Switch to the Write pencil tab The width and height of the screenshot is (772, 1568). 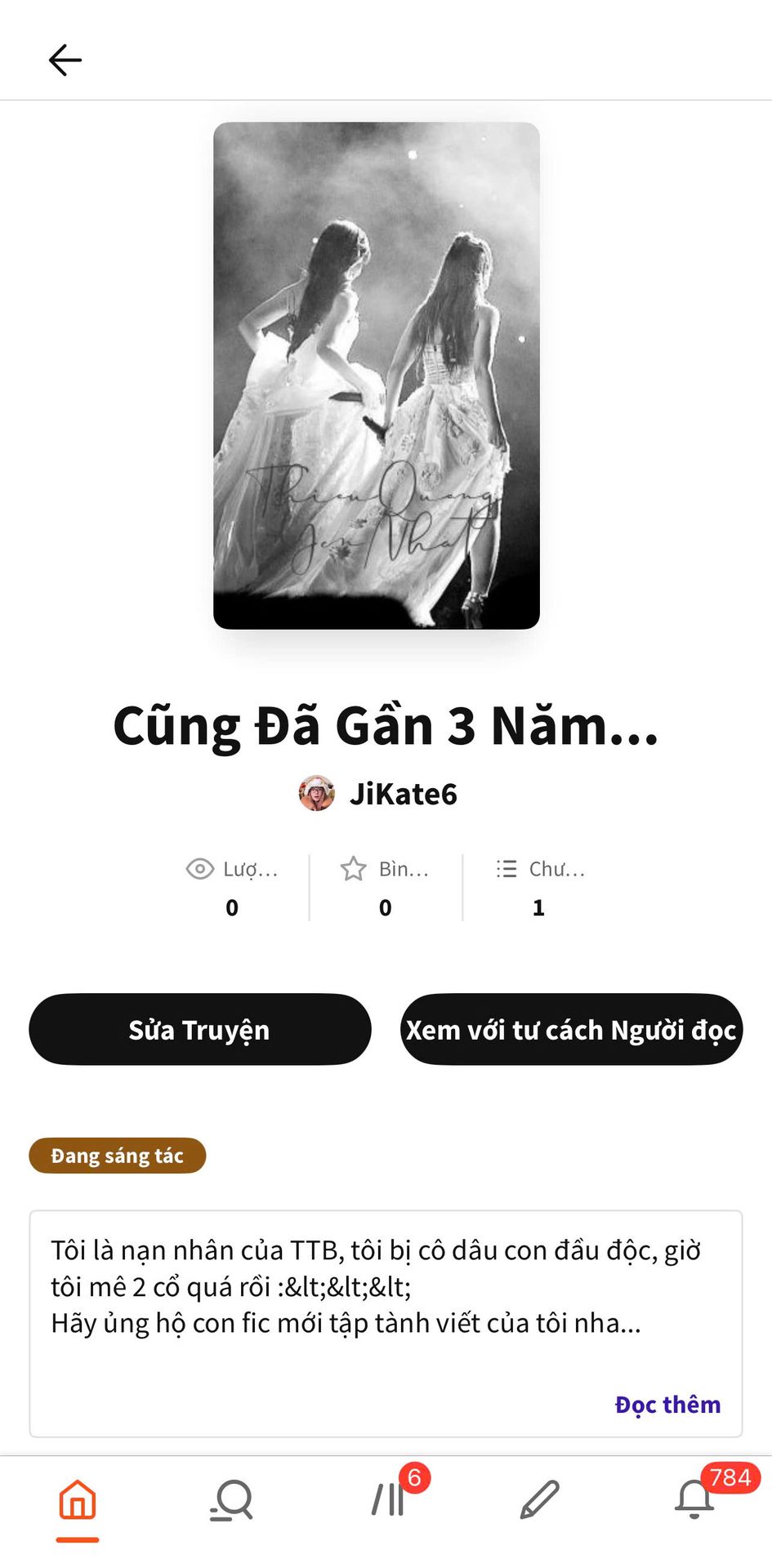pyautogui.click(x=540, y=1500)
